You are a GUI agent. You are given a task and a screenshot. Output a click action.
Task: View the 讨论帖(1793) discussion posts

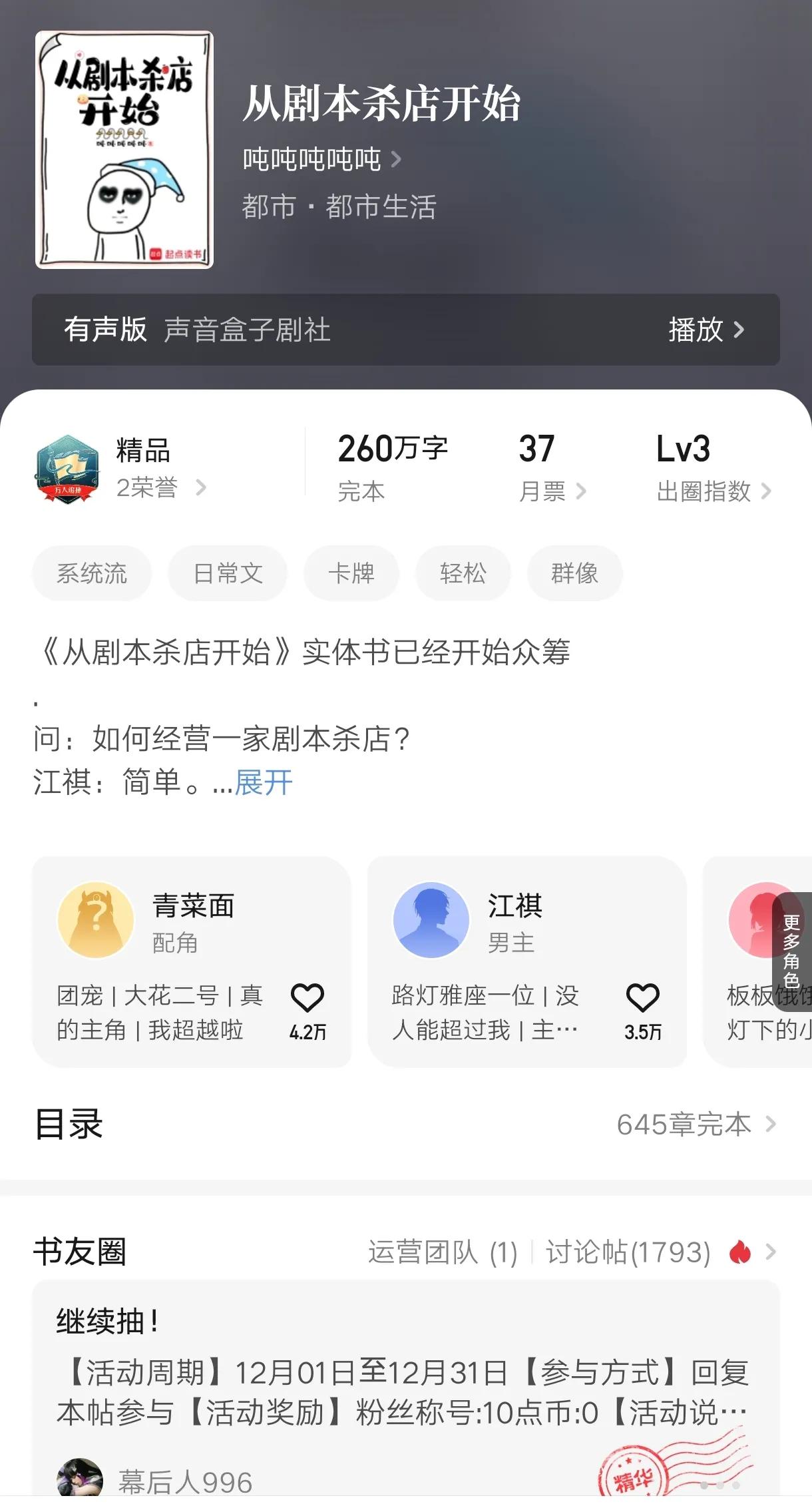(628, 1252)
